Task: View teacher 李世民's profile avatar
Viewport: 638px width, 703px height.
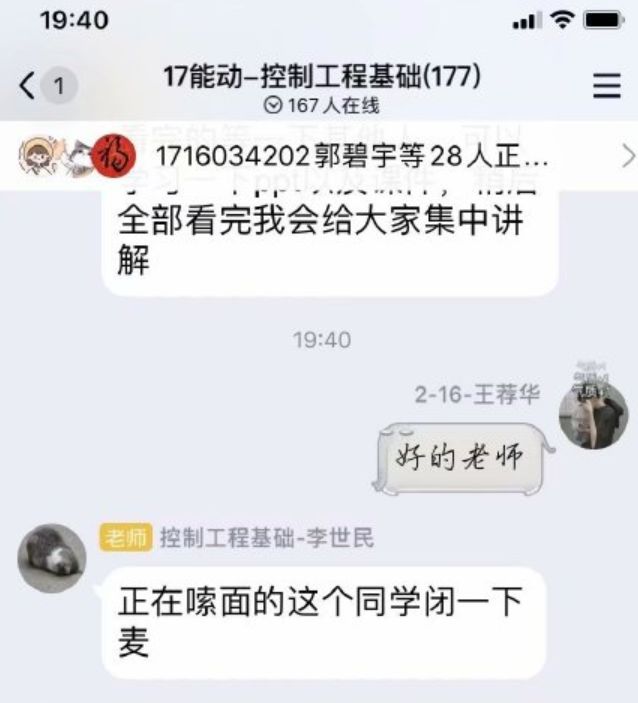Action: point(52,557)
